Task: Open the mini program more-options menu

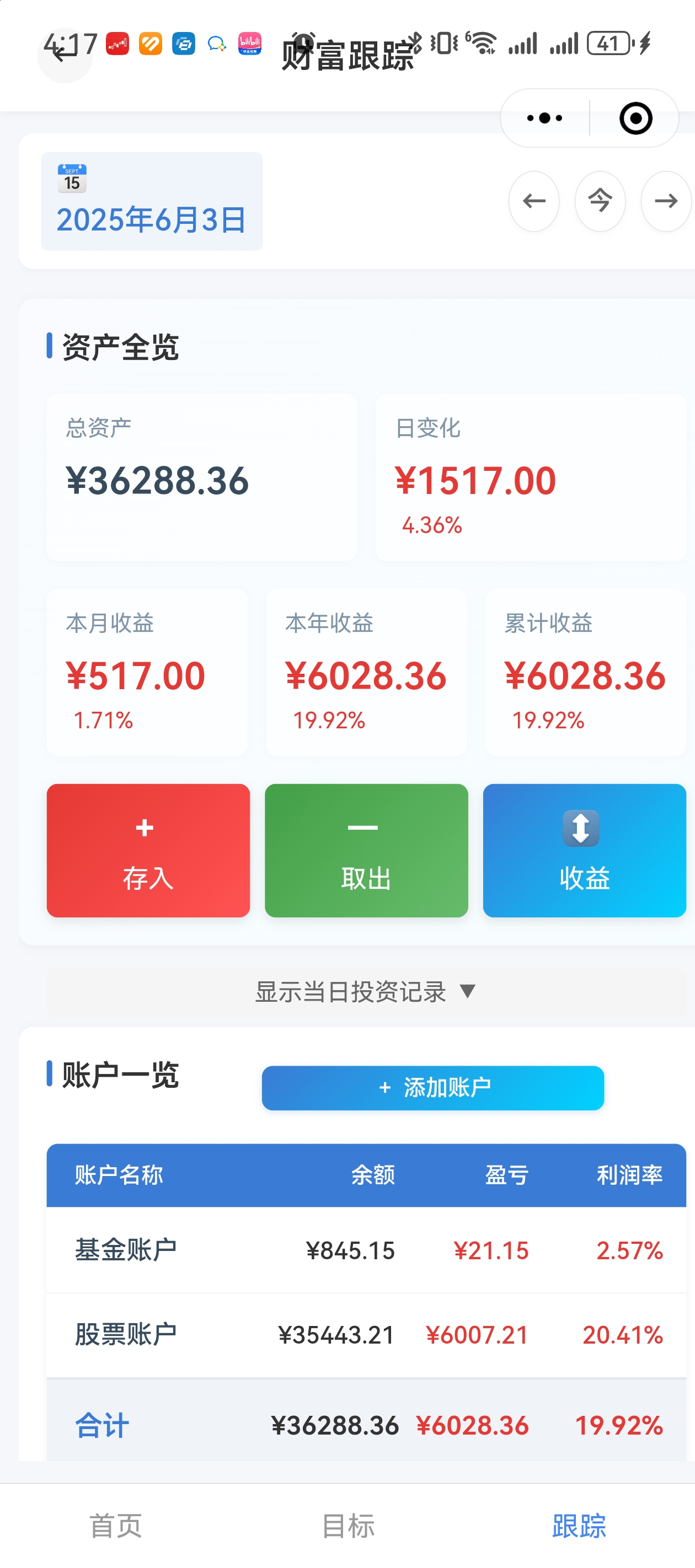Action: 544,118
